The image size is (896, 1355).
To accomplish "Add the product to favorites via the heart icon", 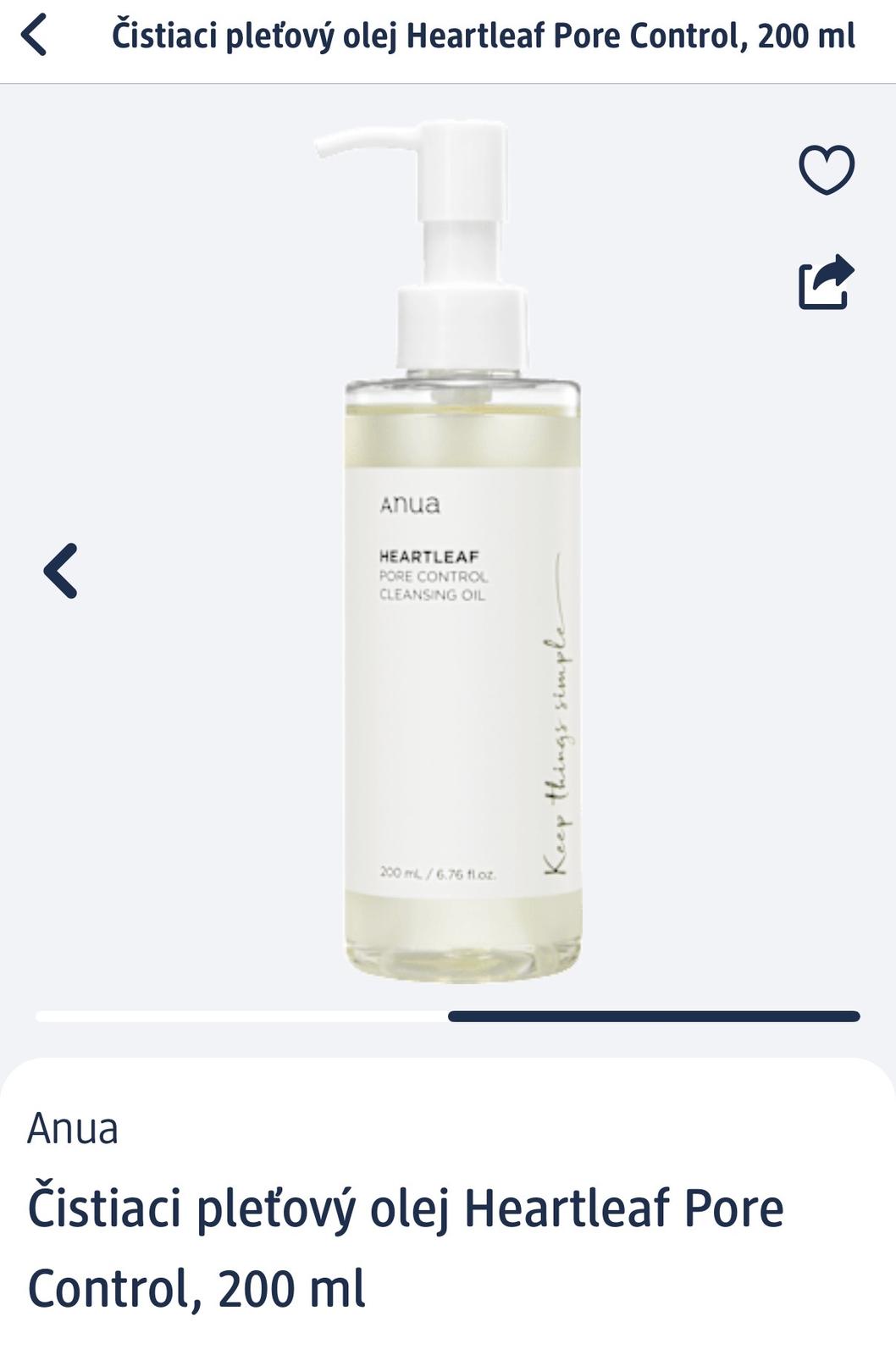I will [x=827, y=170].
